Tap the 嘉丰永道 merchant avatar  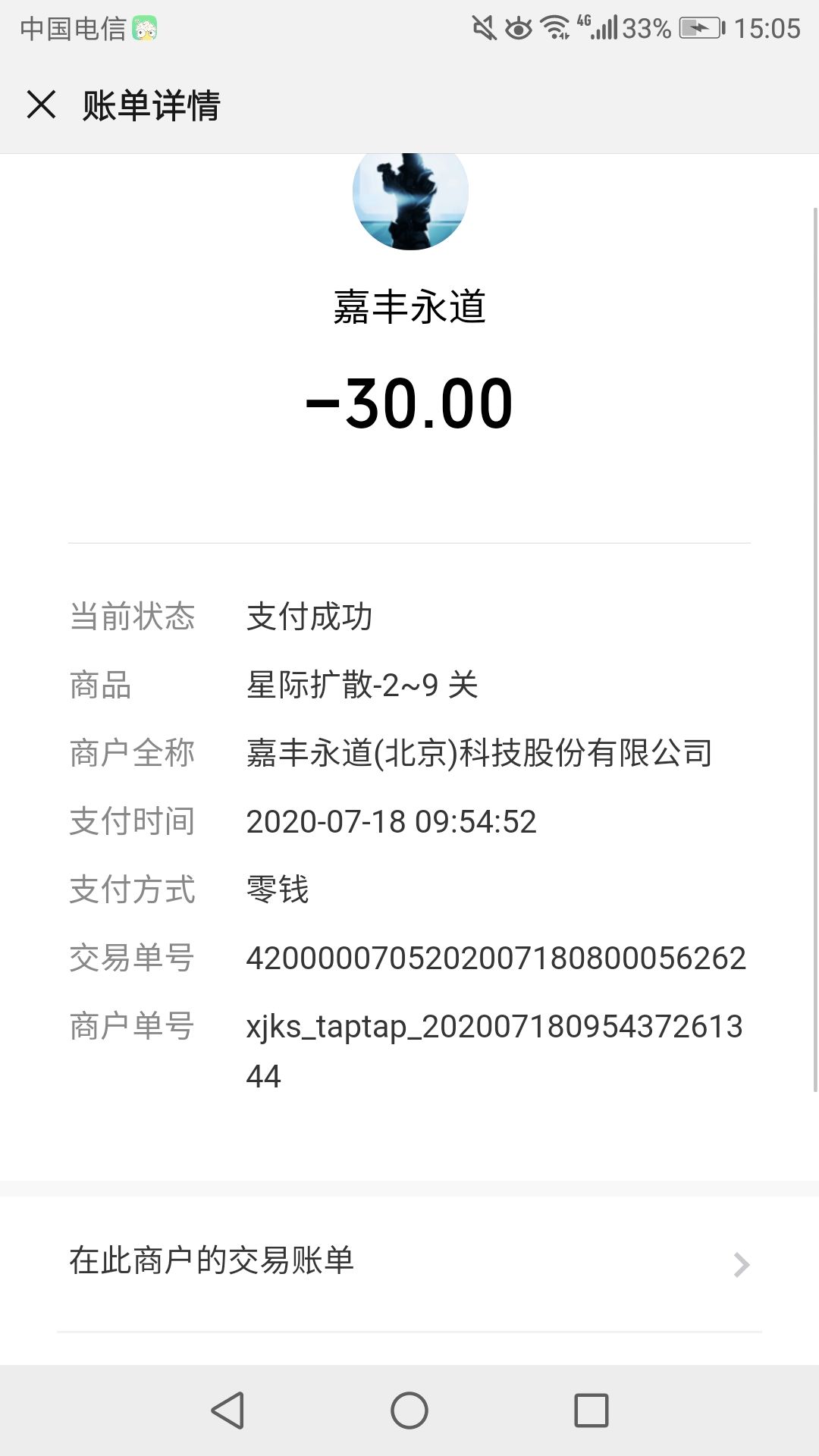point(410,196)
